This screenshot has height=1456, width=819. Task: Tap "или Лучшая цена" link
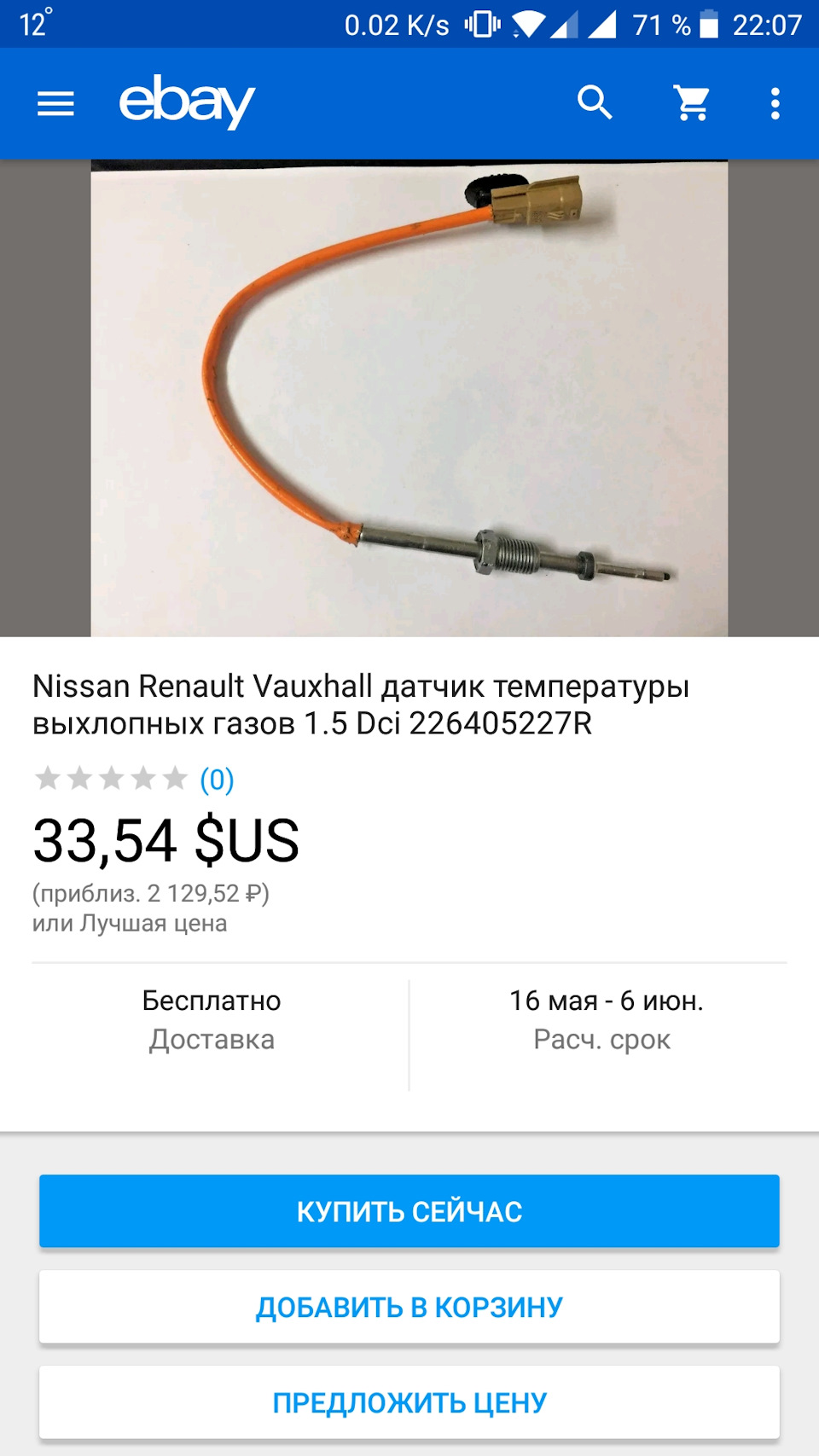[130, 923]
